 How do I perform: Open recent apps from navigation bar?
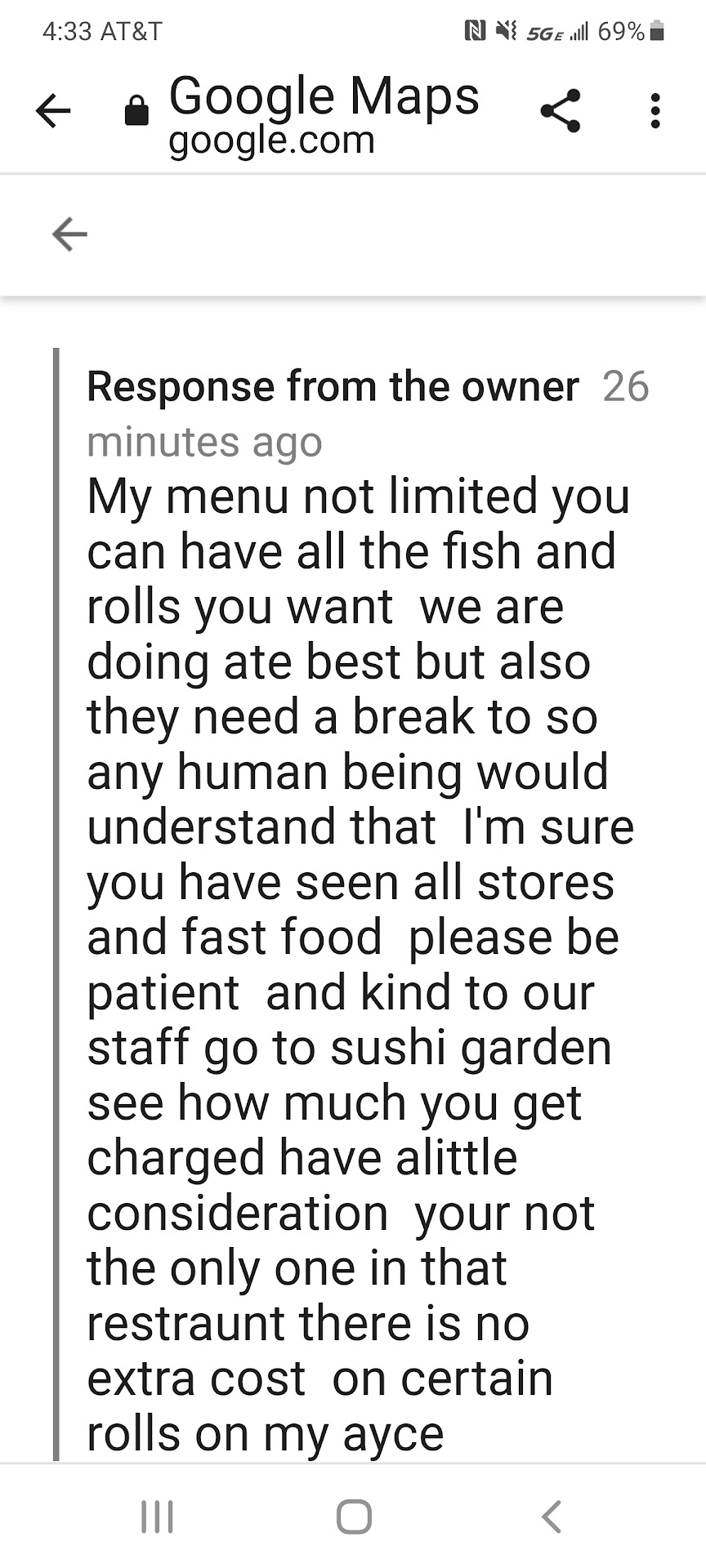point(157,1517)
